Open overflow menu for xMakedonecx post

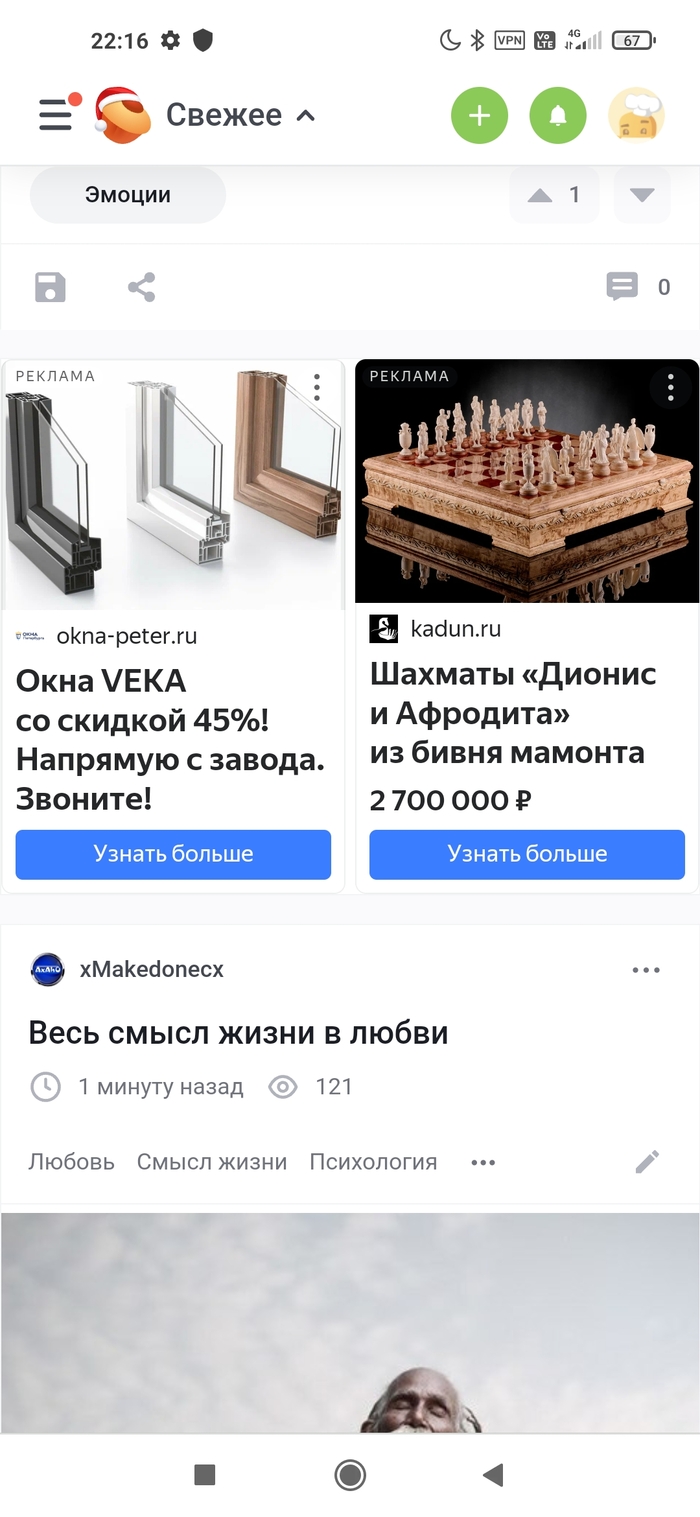(x=646, y=970)
